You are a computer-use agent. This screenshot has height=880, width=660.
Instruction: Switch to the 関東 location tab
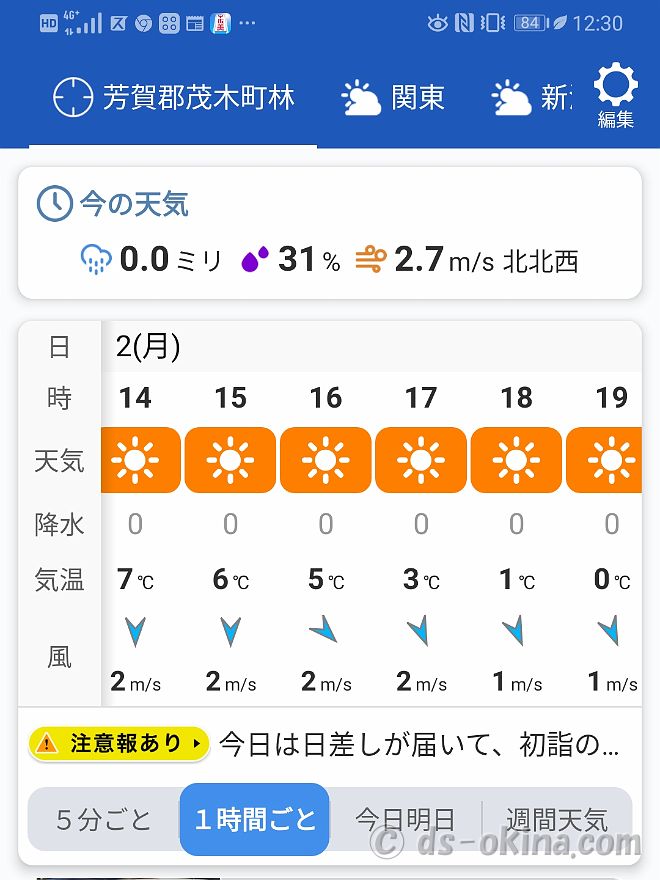[392, 98]
